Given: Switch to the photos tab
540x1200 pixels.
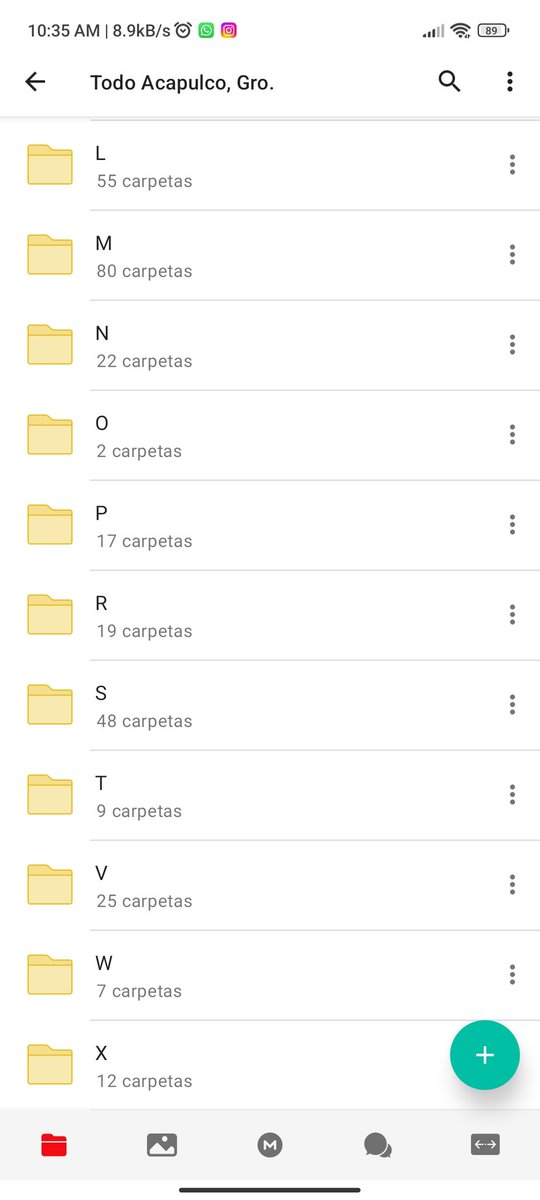Looking at the screenshot, I should pos(162,1145).
